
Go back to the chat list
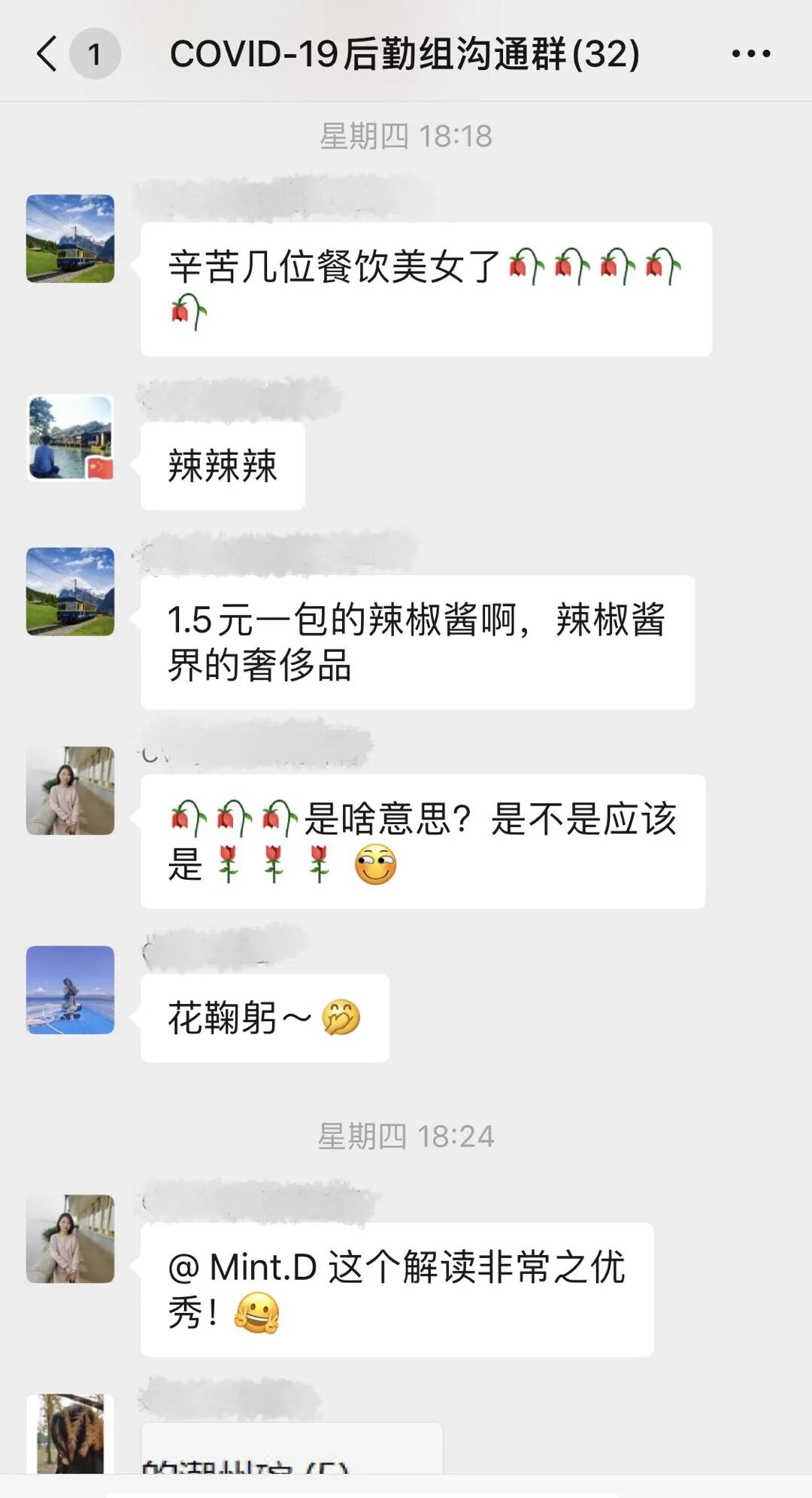pyautogui.click(x=47, y=54)
